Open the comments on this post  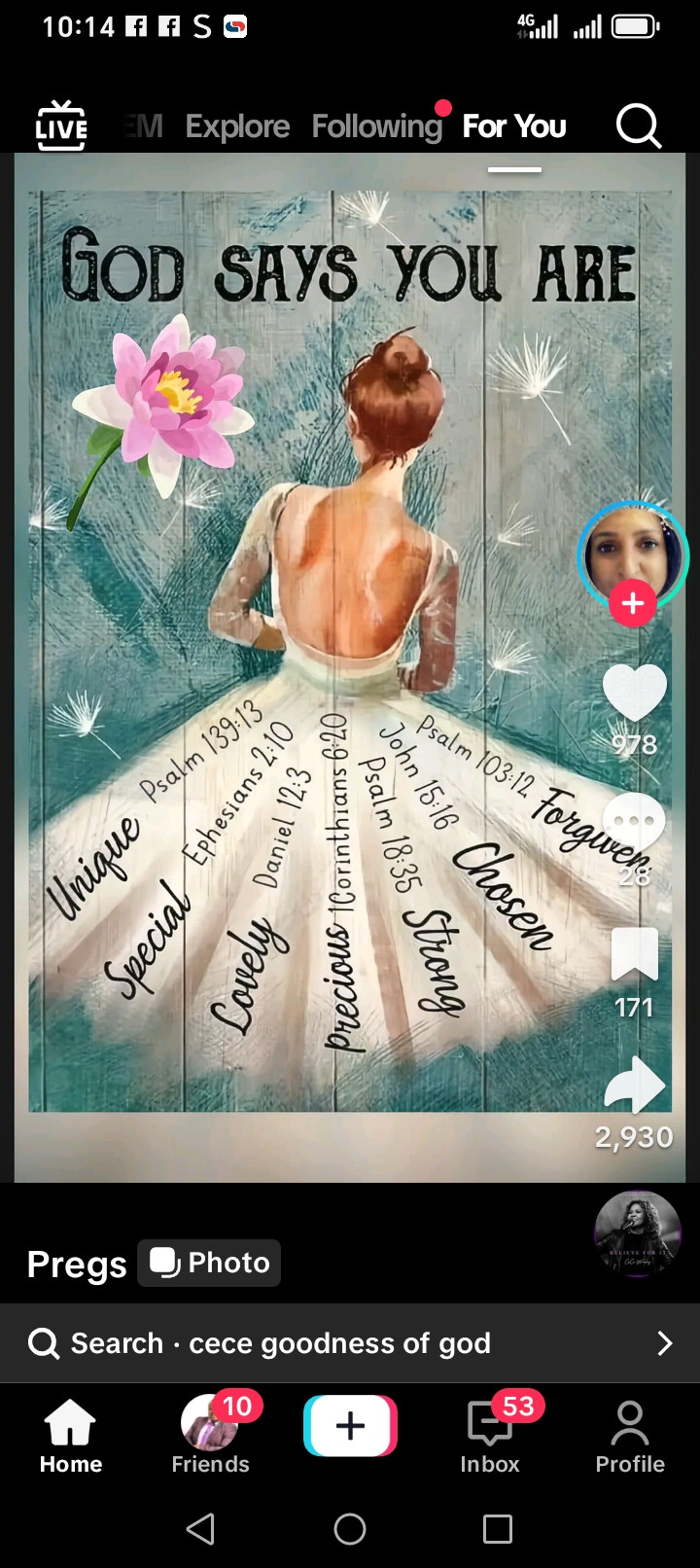pos(634,822)
